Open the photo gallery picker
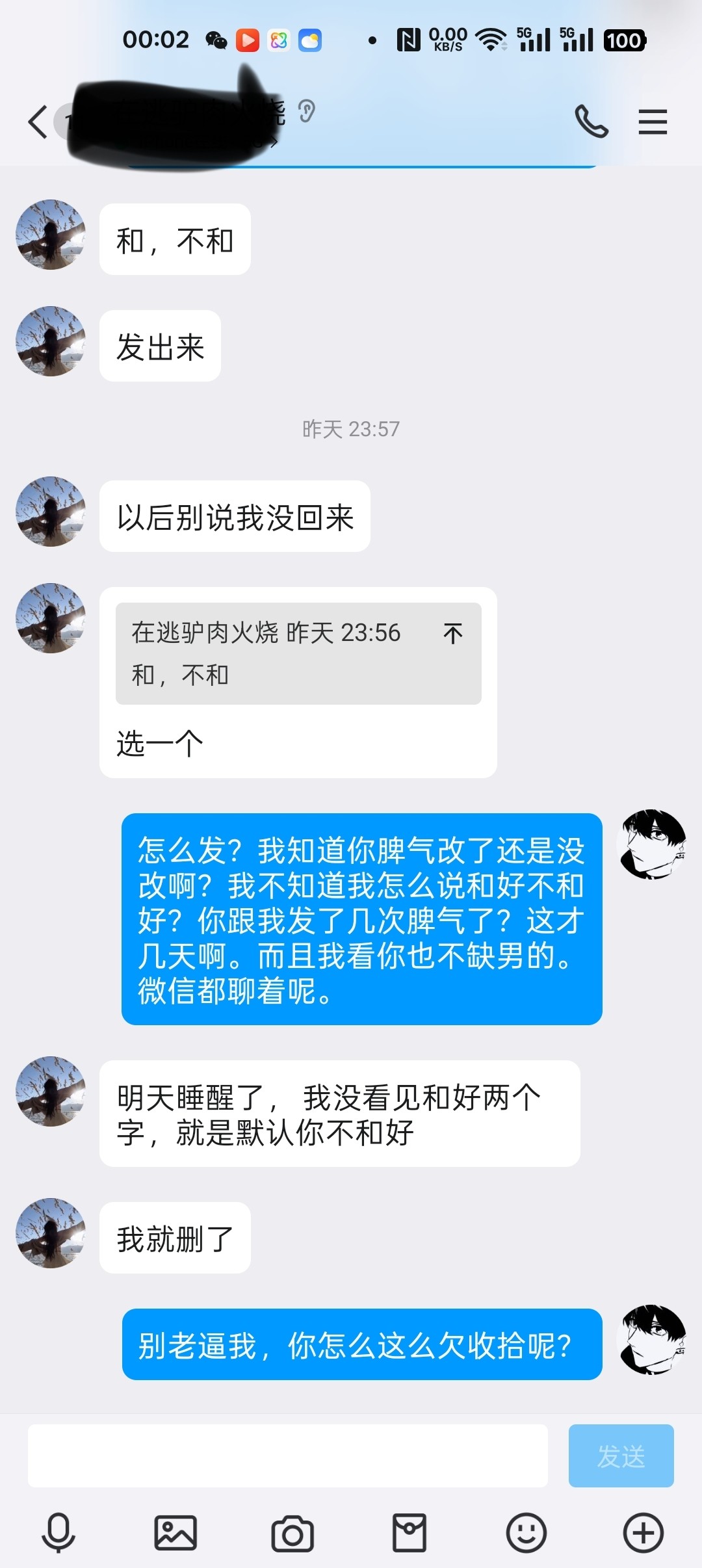The width and height of the screenshot is (702, 1568). 175,1533
